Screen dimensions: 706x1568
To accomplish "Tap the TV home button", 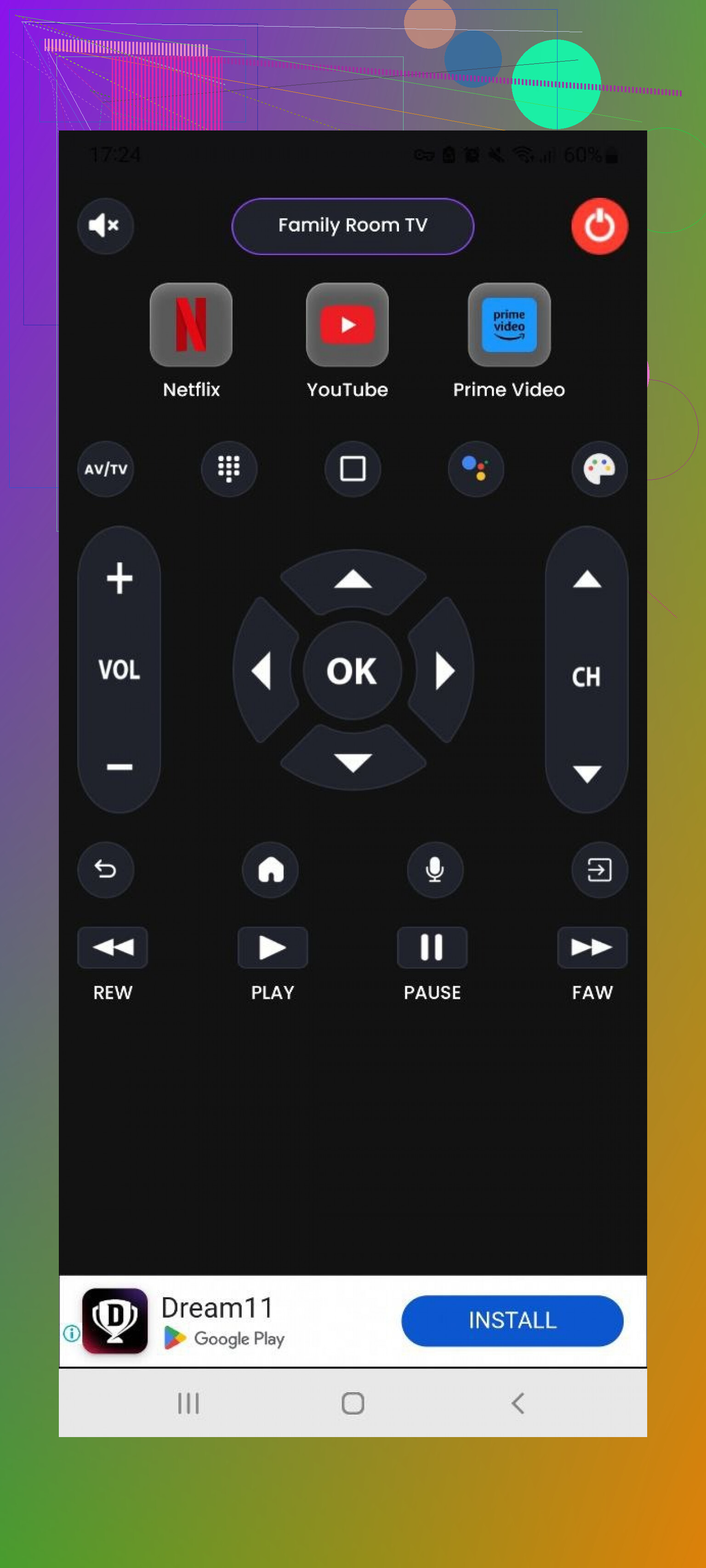I will 270,869.
